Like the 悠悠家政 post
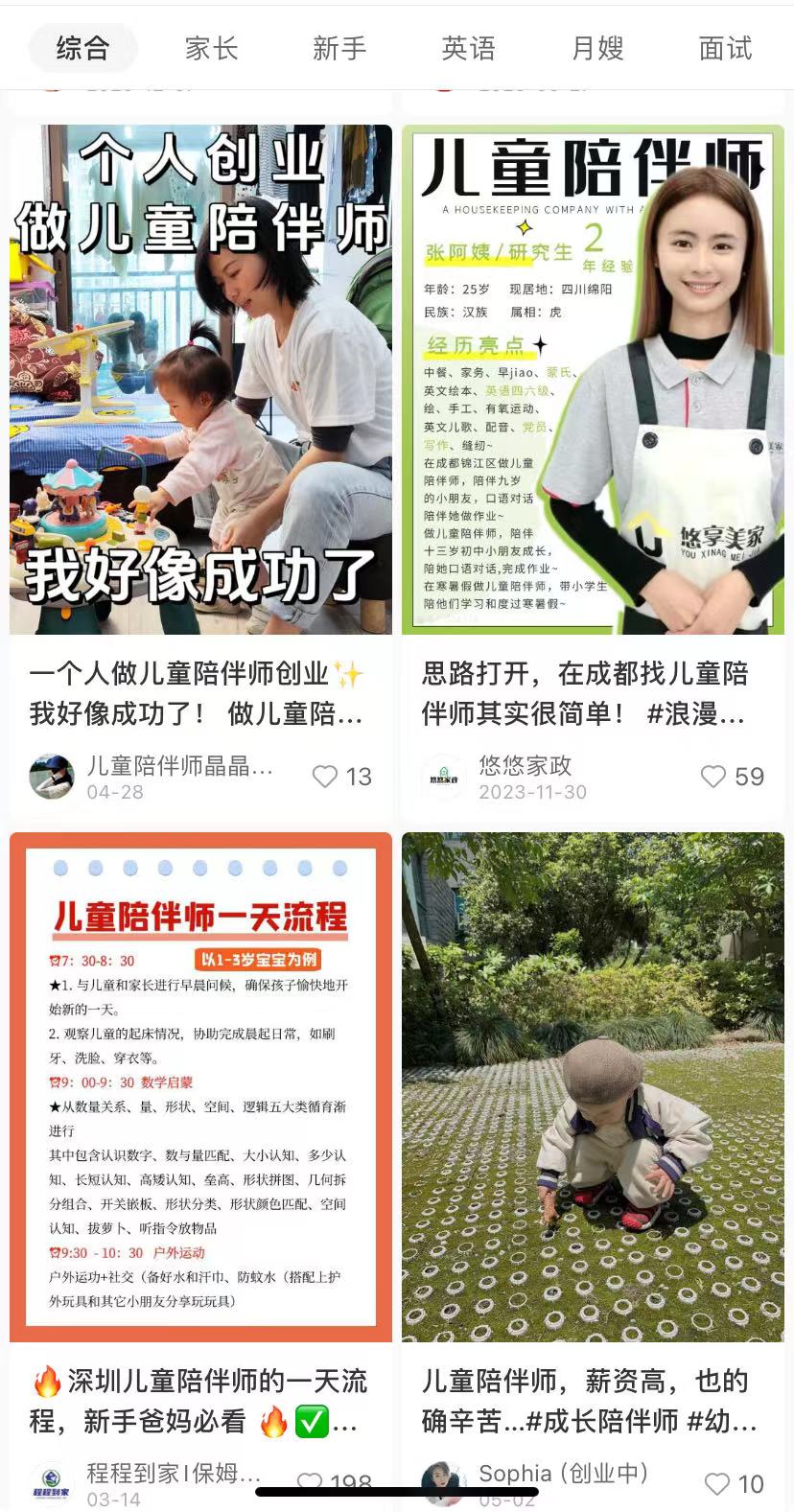This screenshot has height=1512, width=794. click(x=713, y=777)
